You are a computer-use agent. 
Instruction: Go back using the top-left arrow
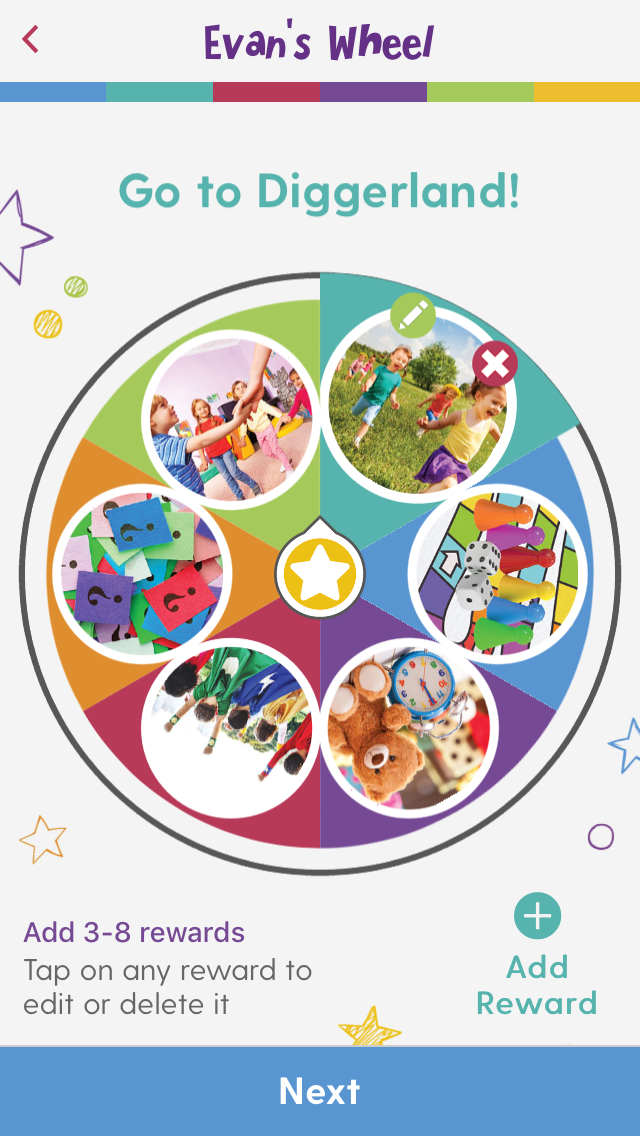(x=31, y=40)
